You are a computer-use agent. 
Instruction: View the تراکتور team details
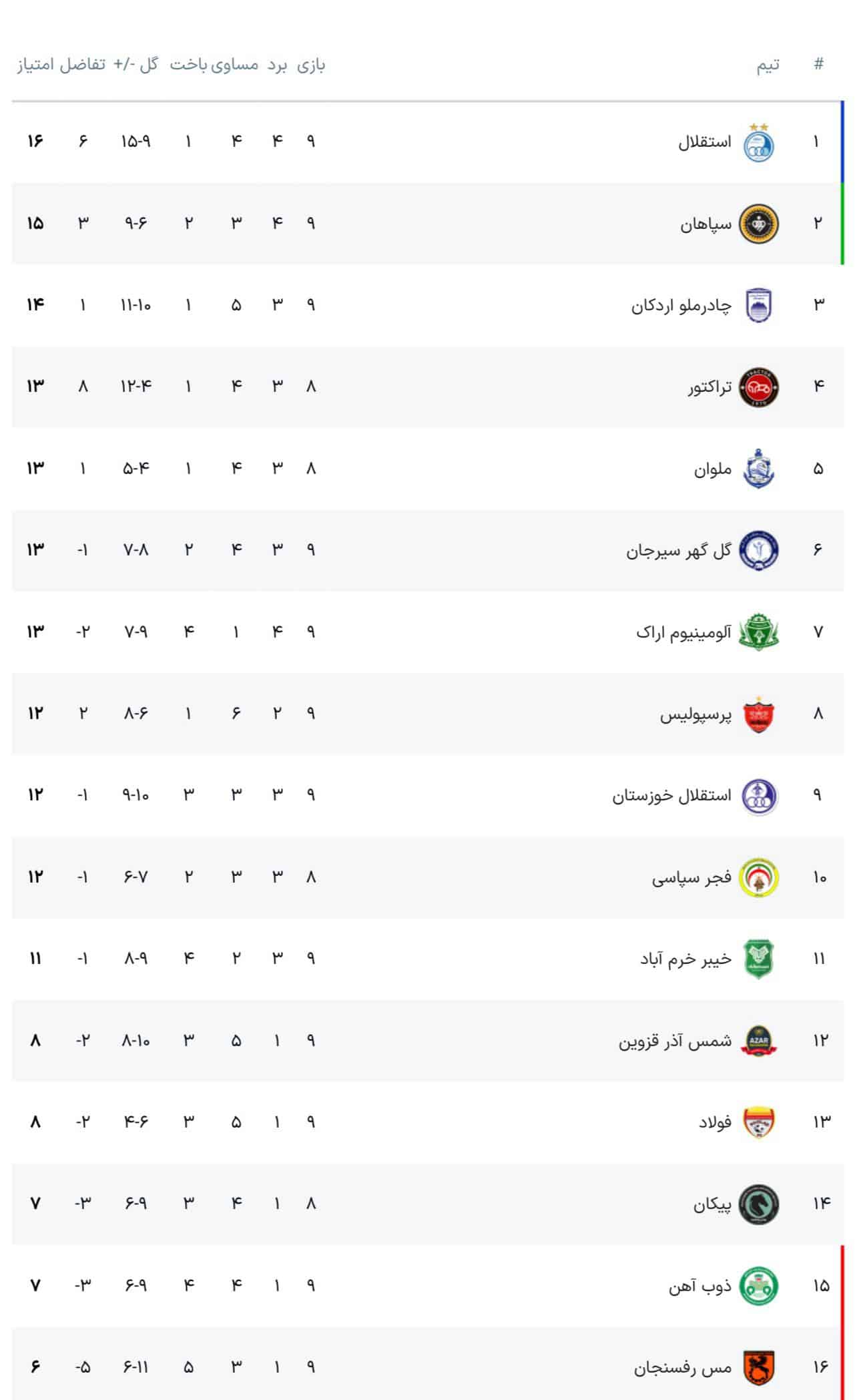709,387
